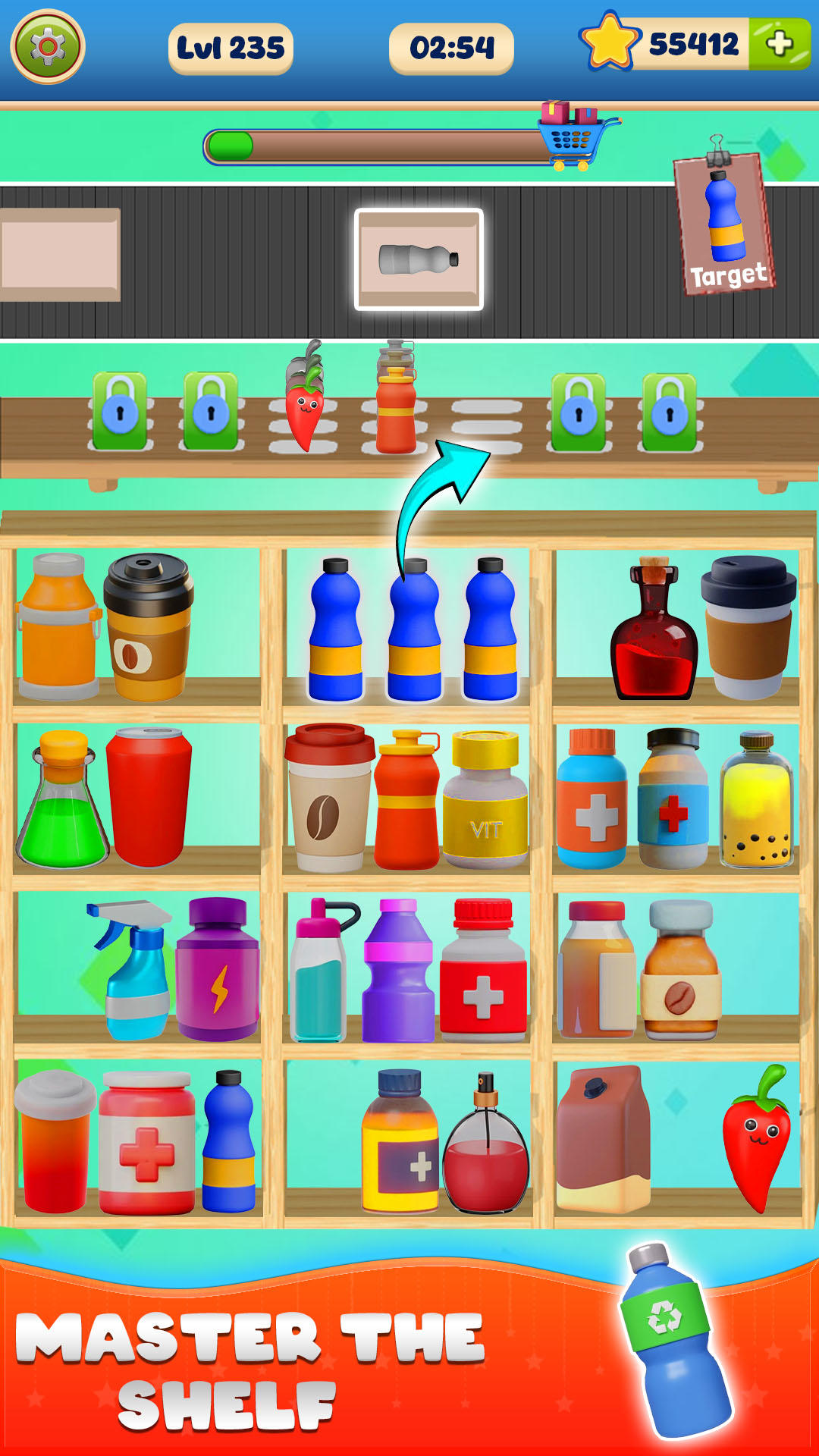Image resolution: width=819 pixels, height=1456 pixels.
Task: Tap the purple detergent bottle
Action: (397, 971)
